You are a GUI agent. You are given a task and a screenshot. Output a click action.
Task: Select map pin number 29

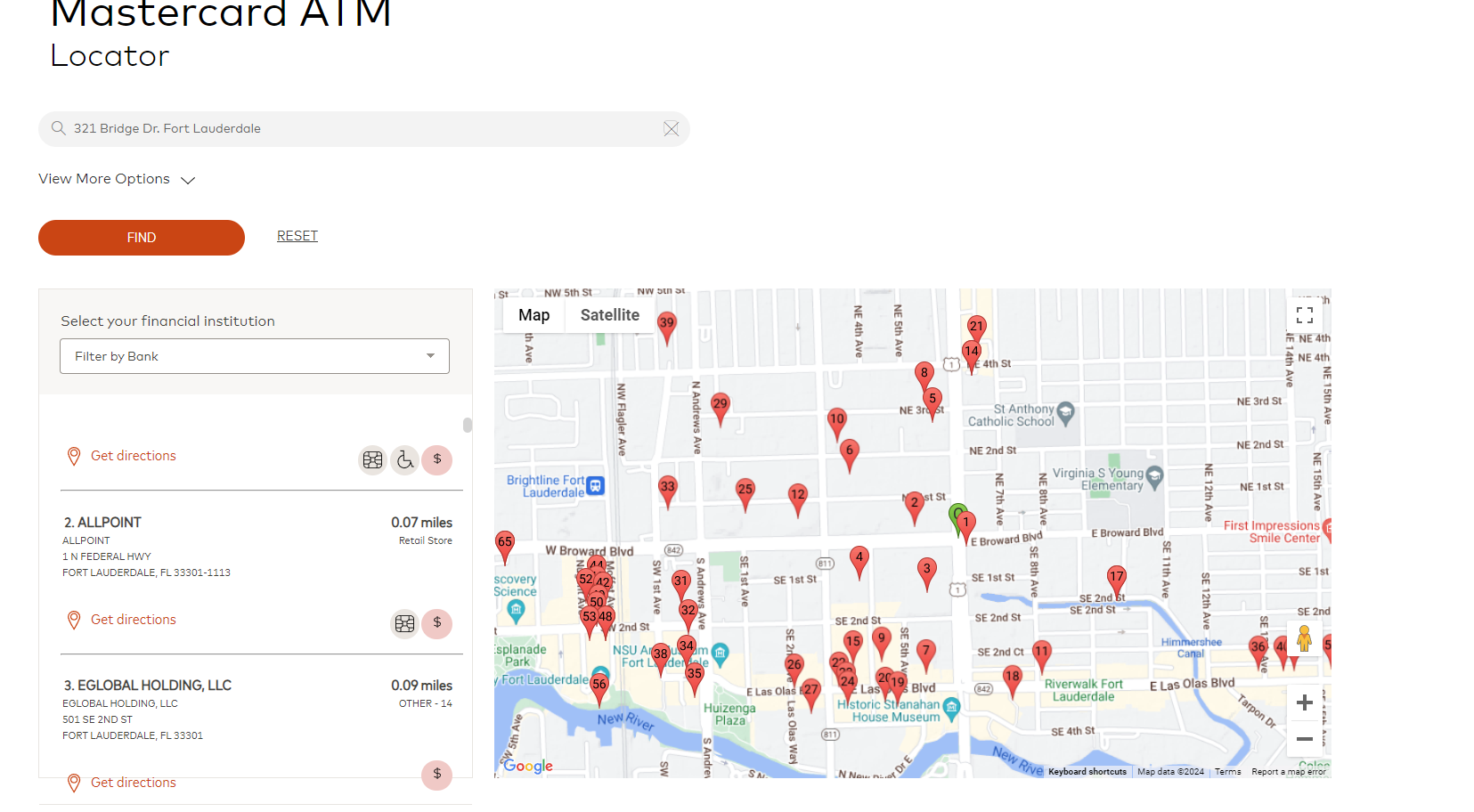[x=720, y=406]
